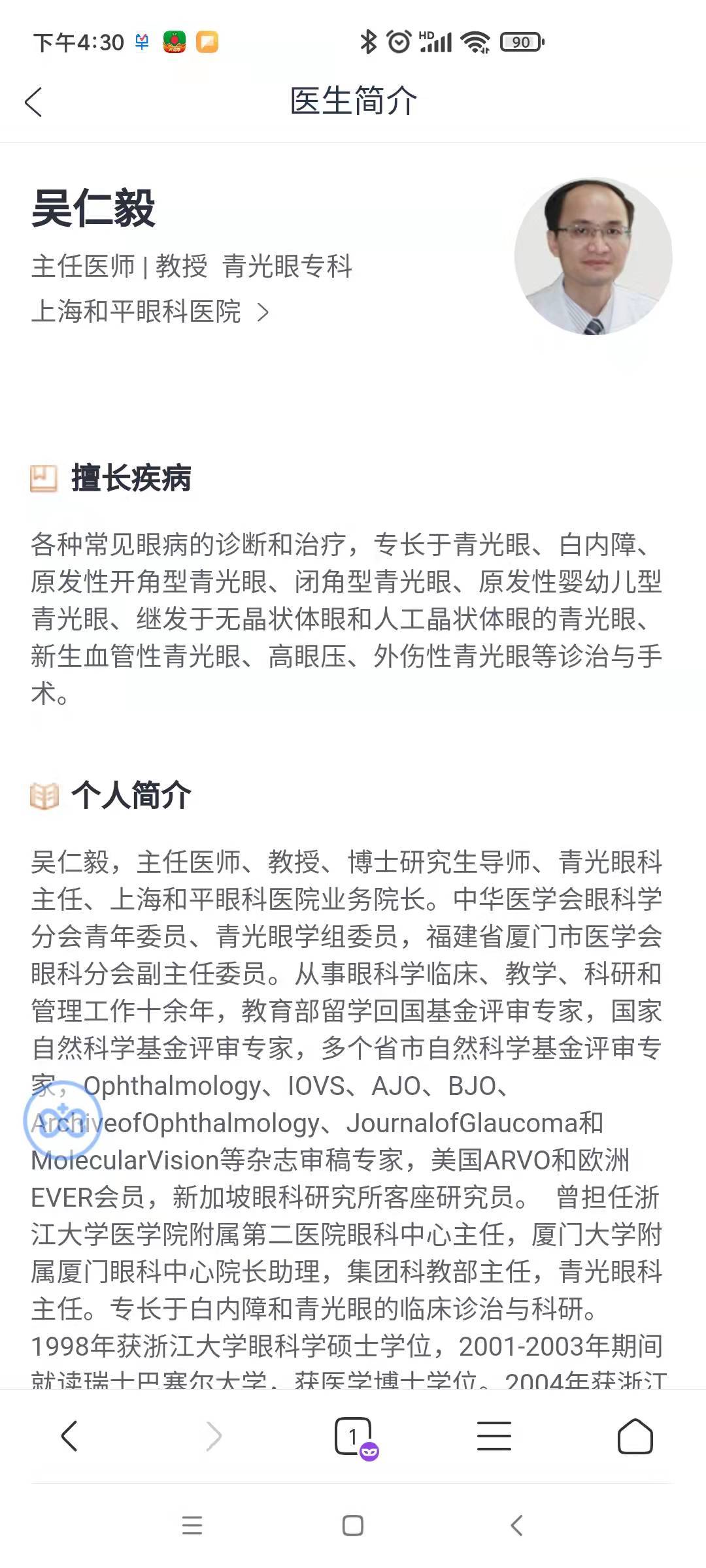The height and width of the screenshot is (1568, 706).
Task: Open the browser menu
Action: 494,1436
